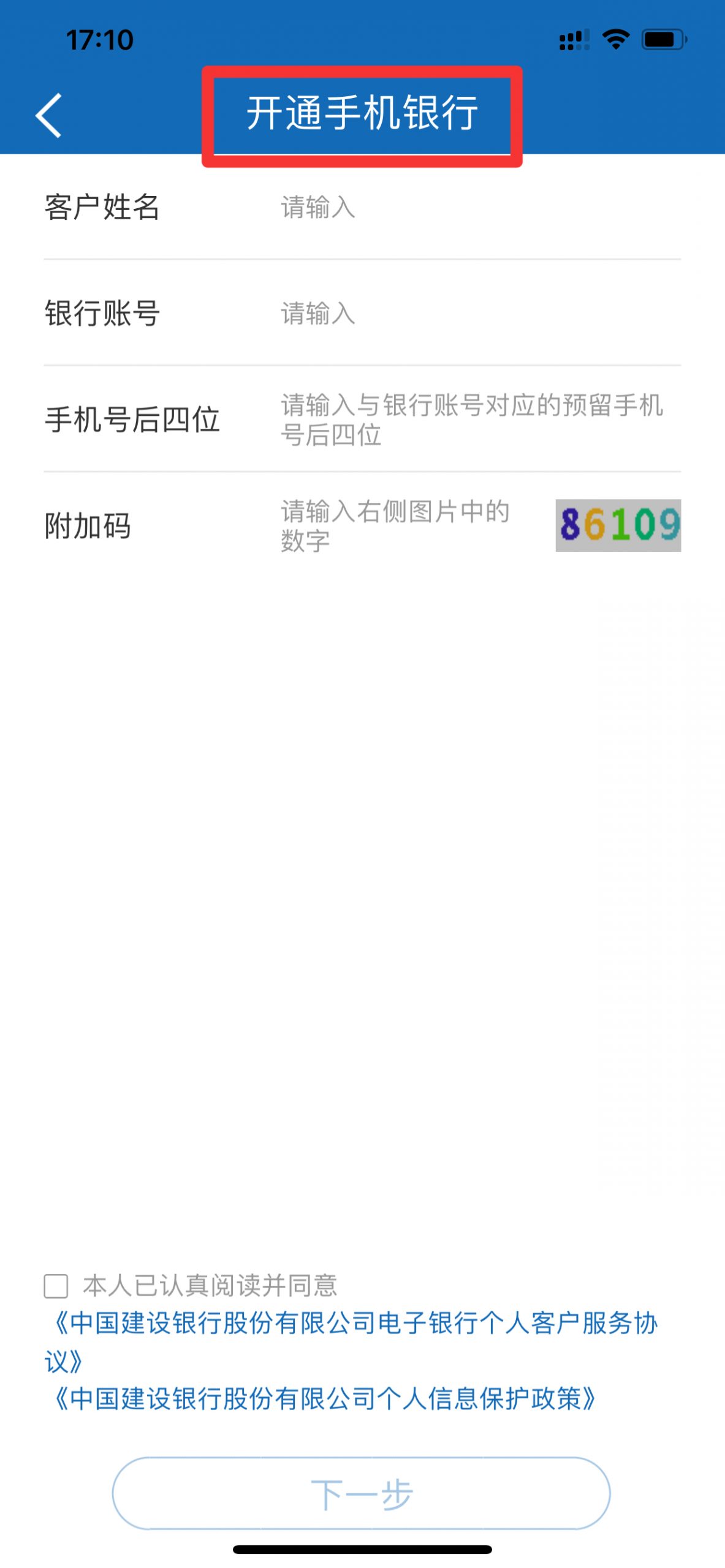Go back using the top-left arrow

click(x=48, y=115)
